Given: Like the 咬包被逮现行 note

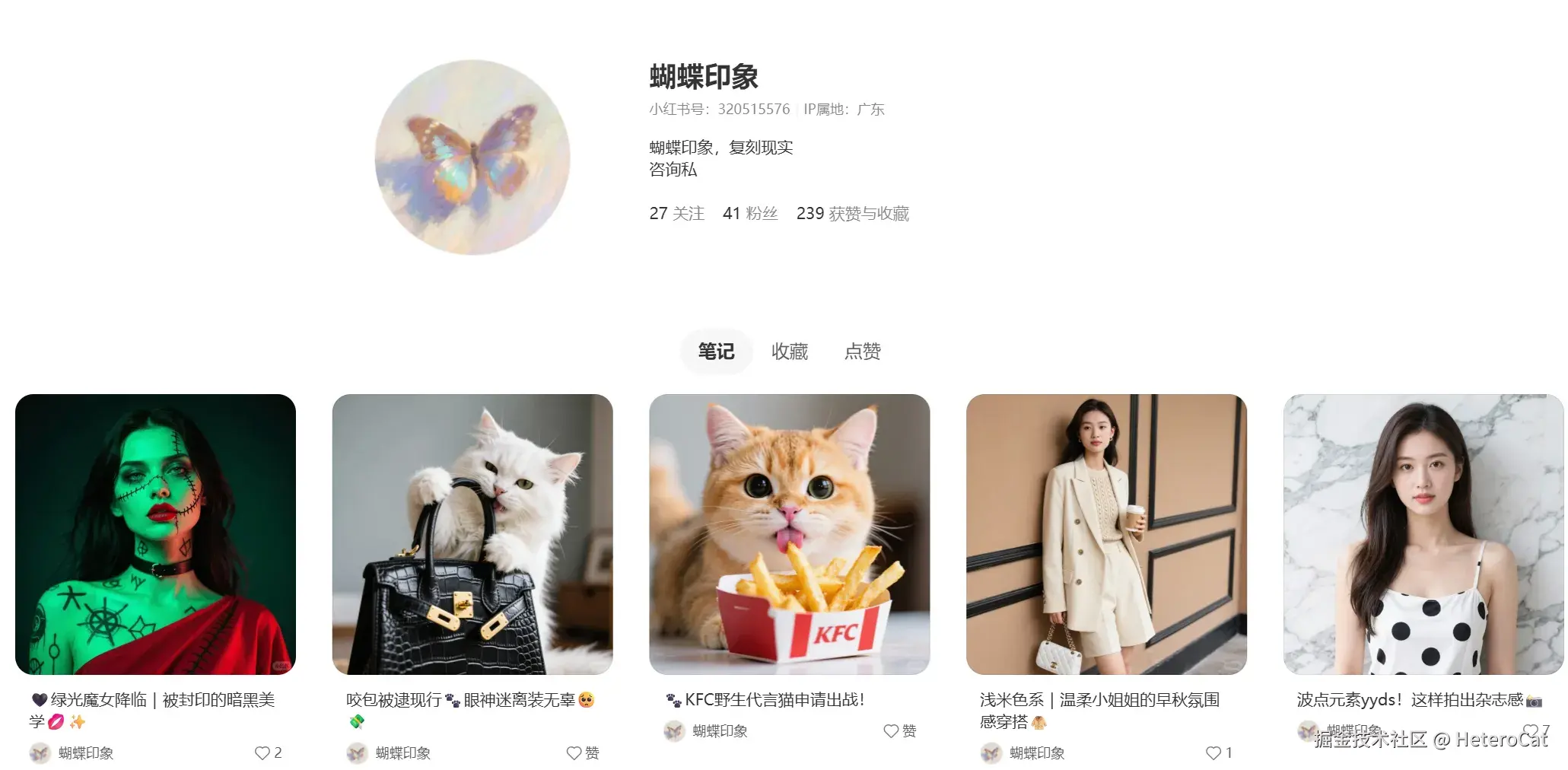Looking at the screenshot, I should pyautogui.click(x=574, y=753).
